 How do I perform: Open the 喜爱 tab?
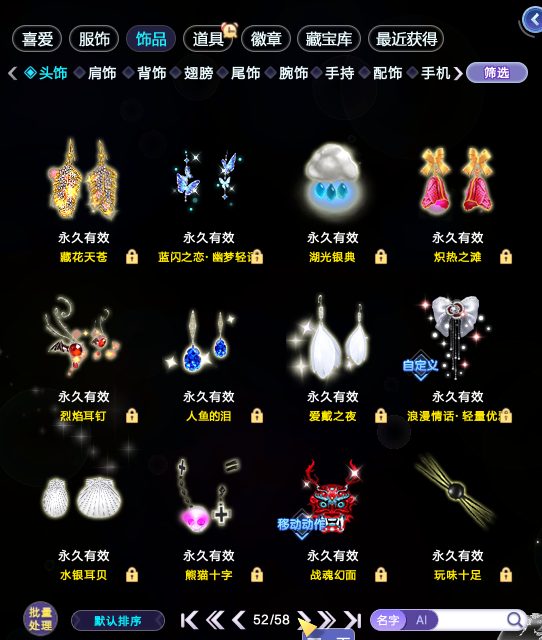(x=37, y=39)
